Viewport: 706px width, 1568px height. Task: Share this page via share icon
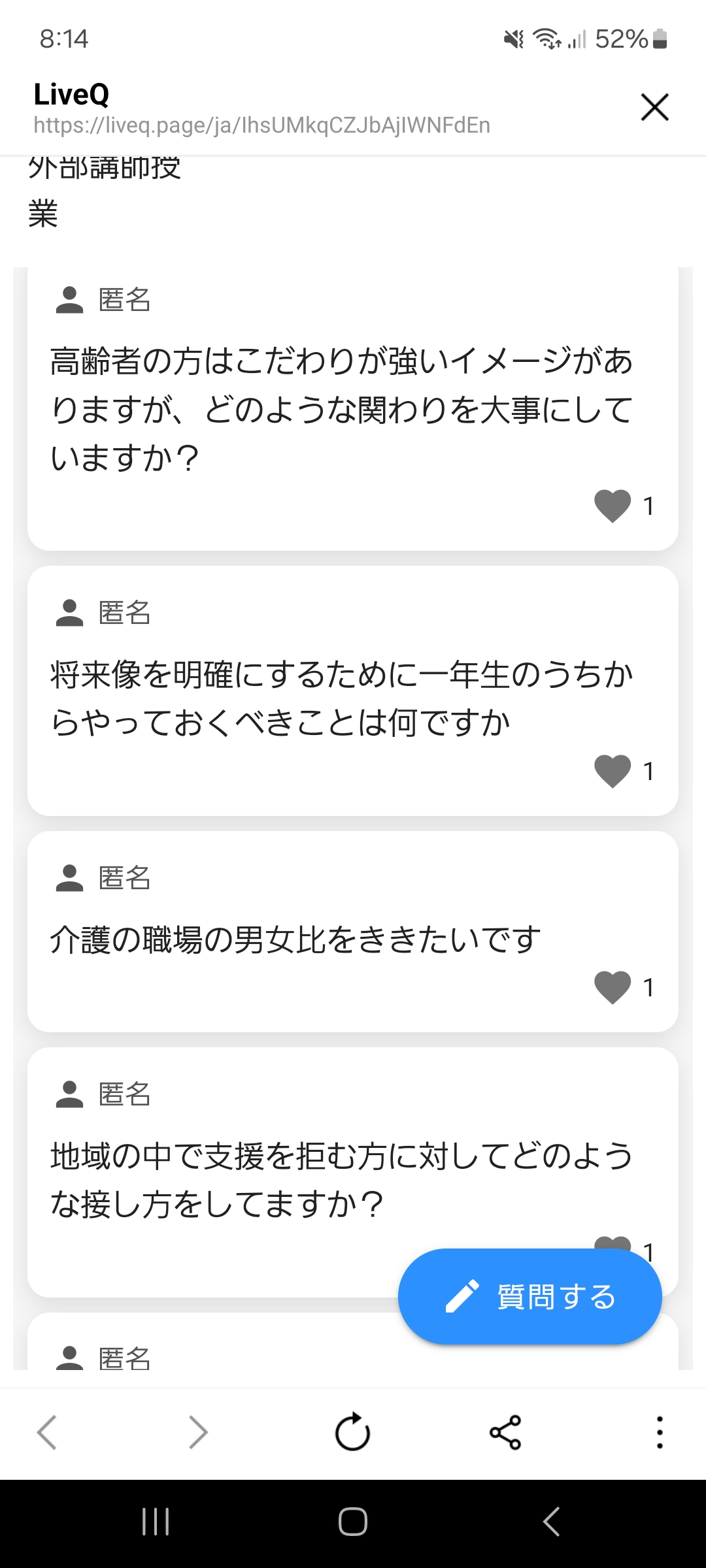coord(505,1432)
